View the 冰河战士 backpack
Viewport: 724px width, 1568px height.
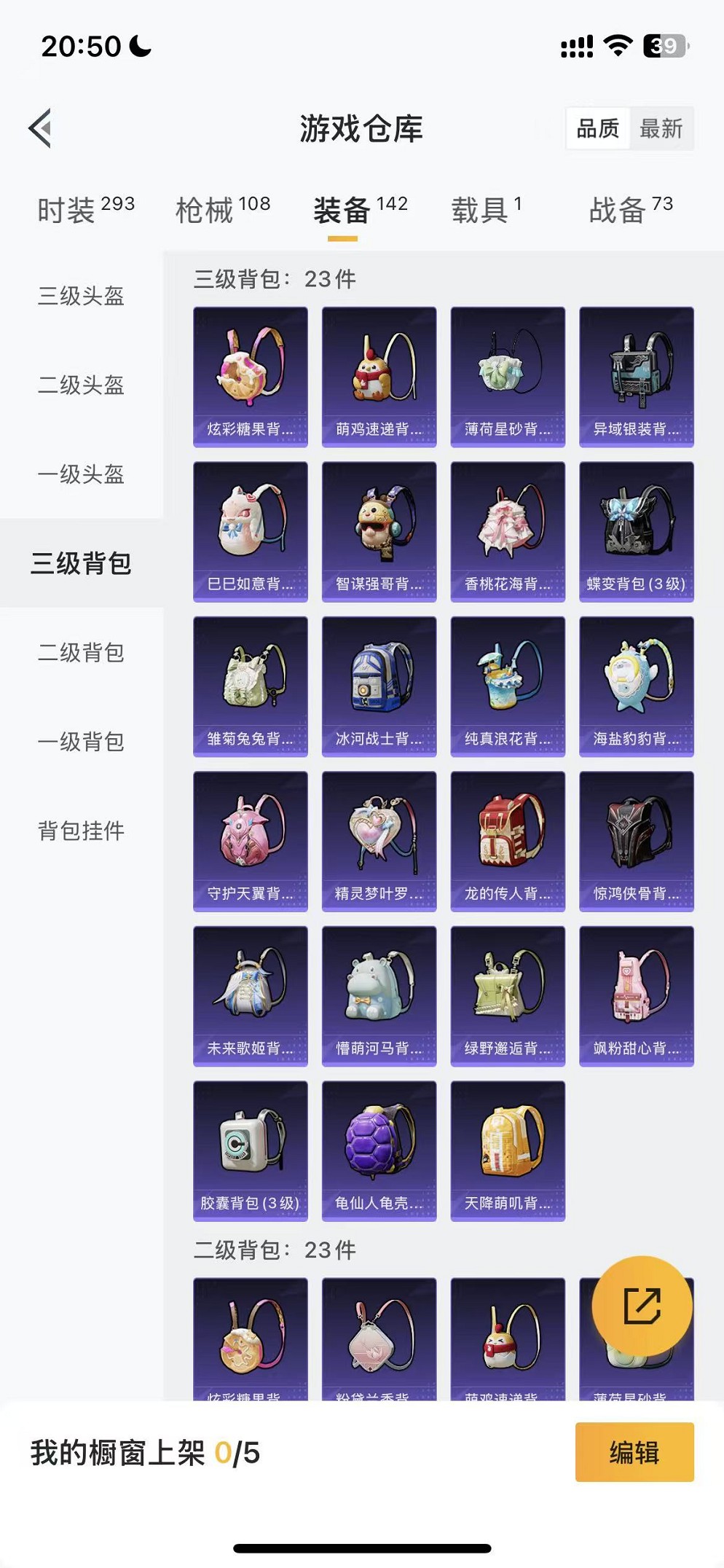[379, 686]
